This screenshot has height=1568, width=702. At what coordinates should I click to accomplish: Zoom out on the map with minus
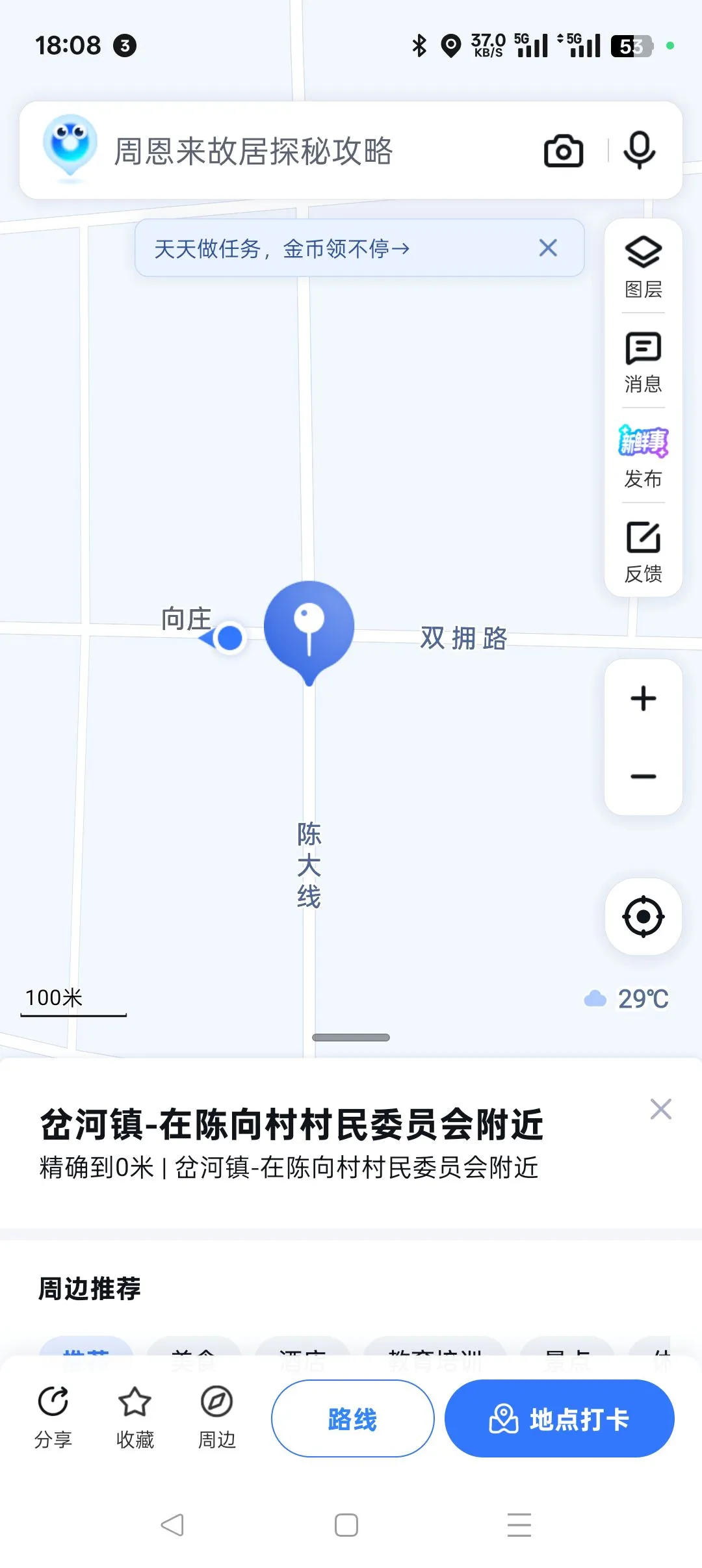(643, 776)
